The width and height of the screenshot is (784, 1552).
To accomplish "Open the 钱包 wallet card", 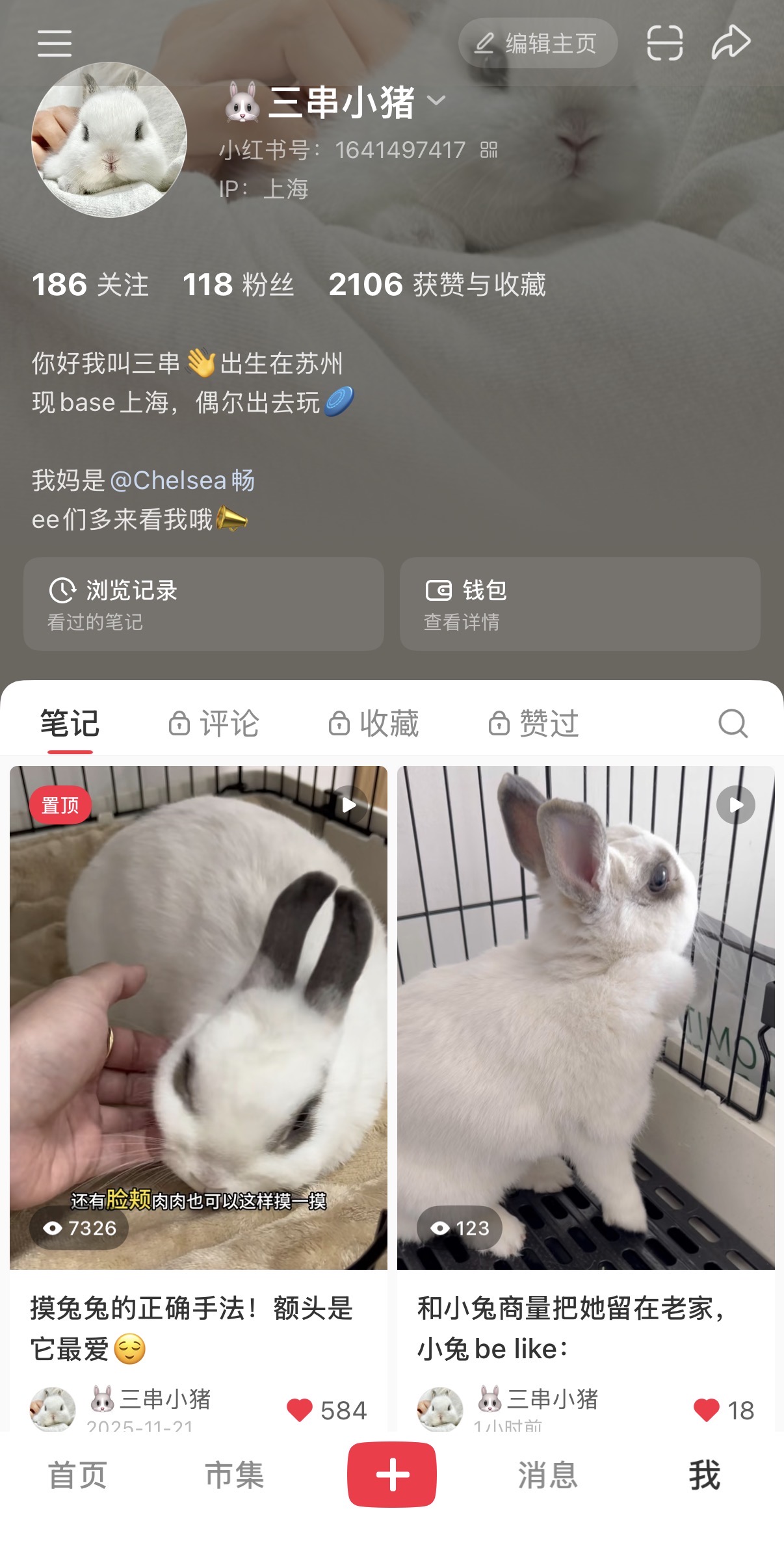I will (x=579, y=604).
